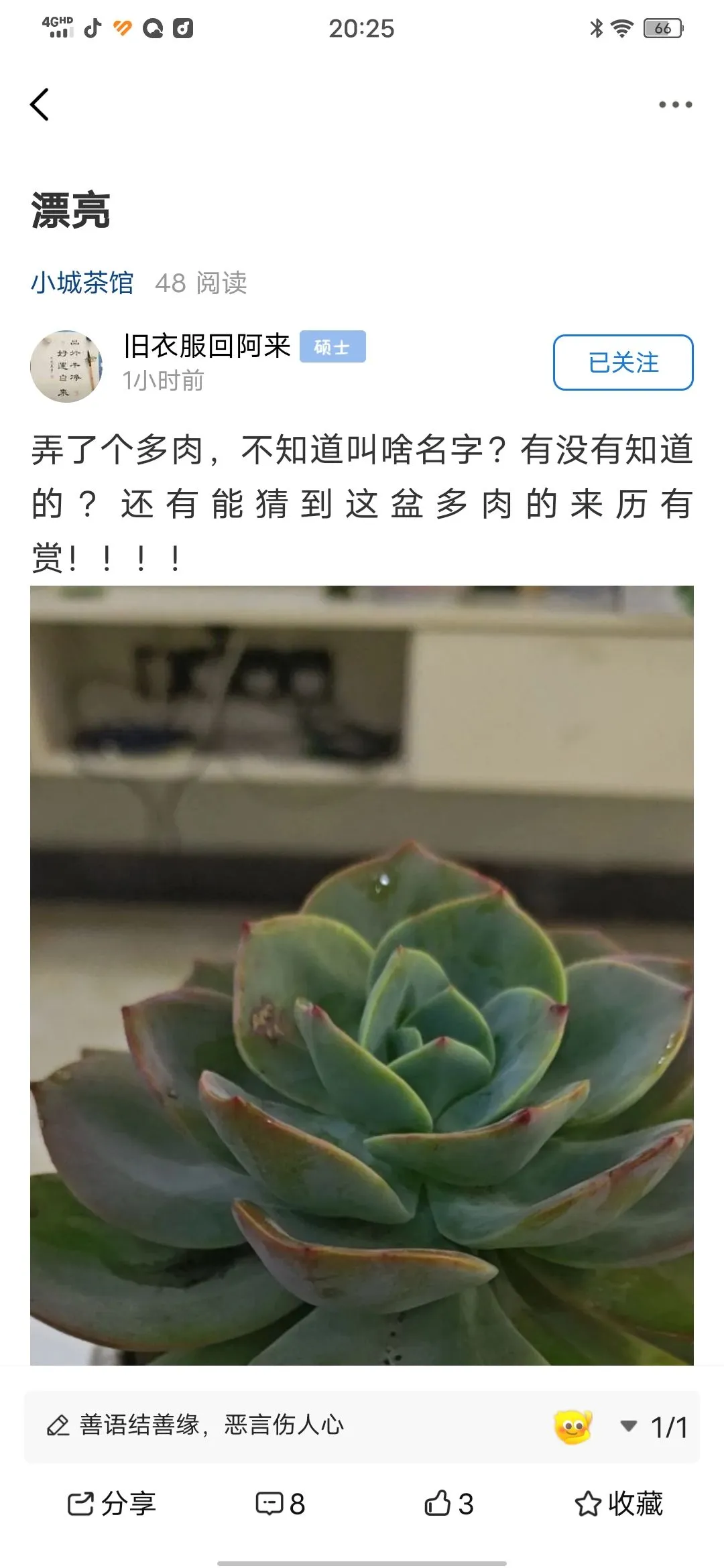Screen dimensions: 724x1568
Task: Save the post with 收藏
Action: tap(619, 1504)
